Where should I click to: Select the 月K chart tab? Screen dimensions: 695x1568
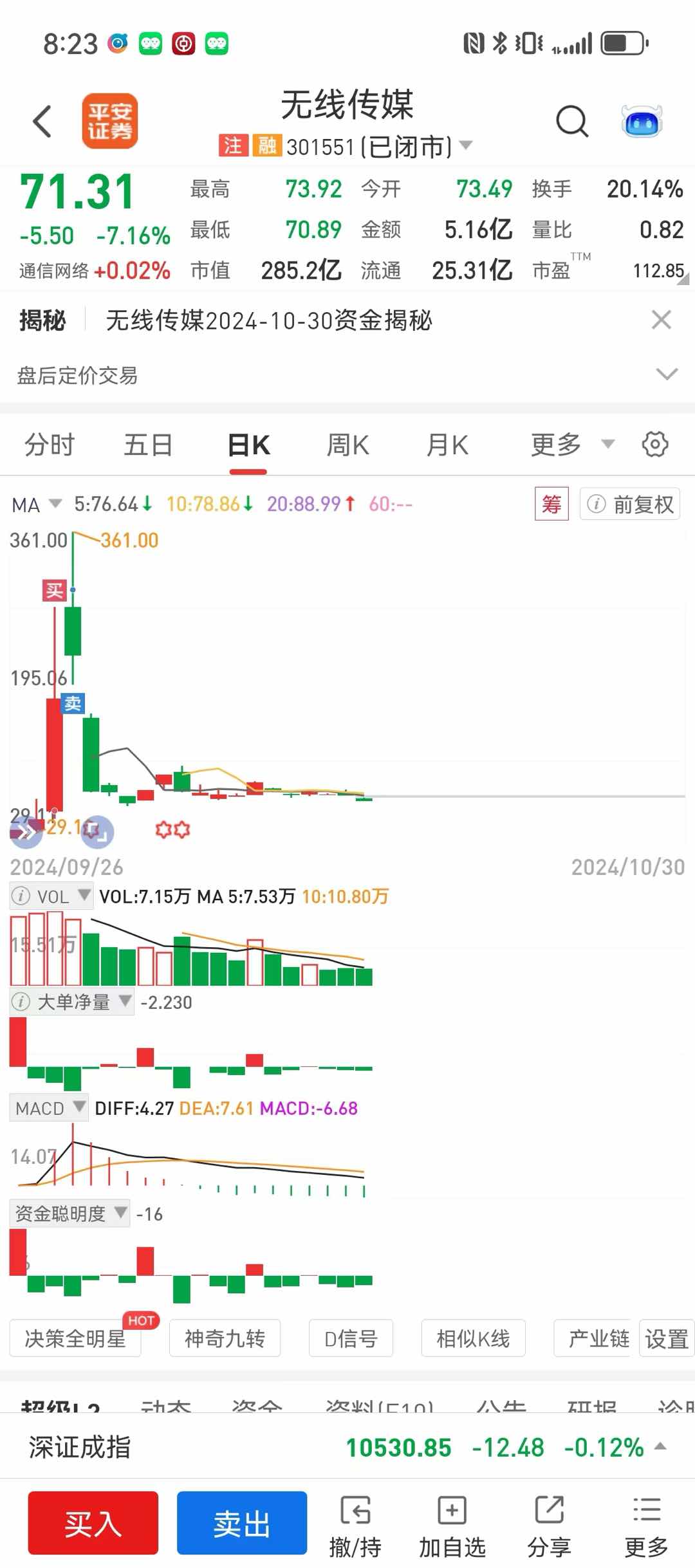tap(447, 445)
